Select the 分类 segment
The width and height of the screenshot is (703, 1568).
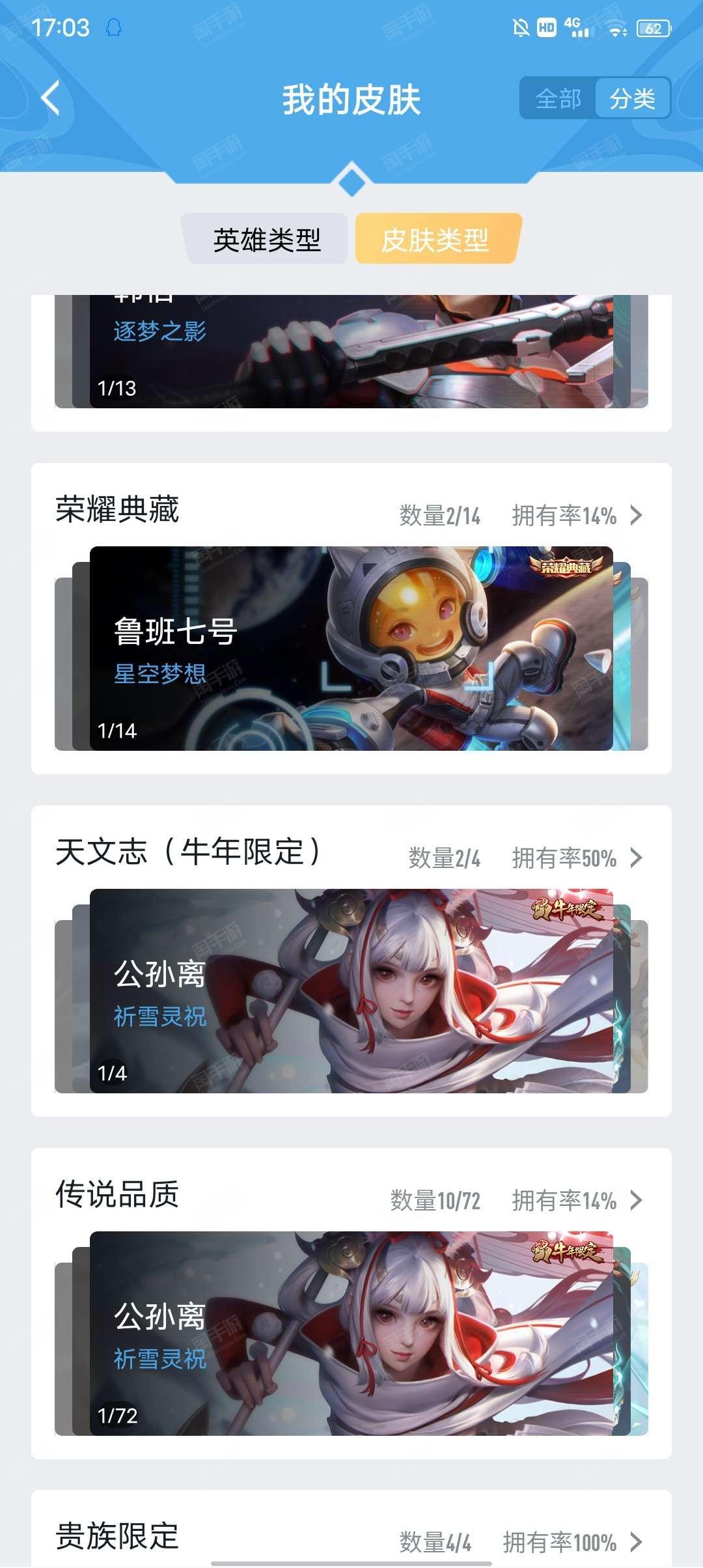pos(632,99)
